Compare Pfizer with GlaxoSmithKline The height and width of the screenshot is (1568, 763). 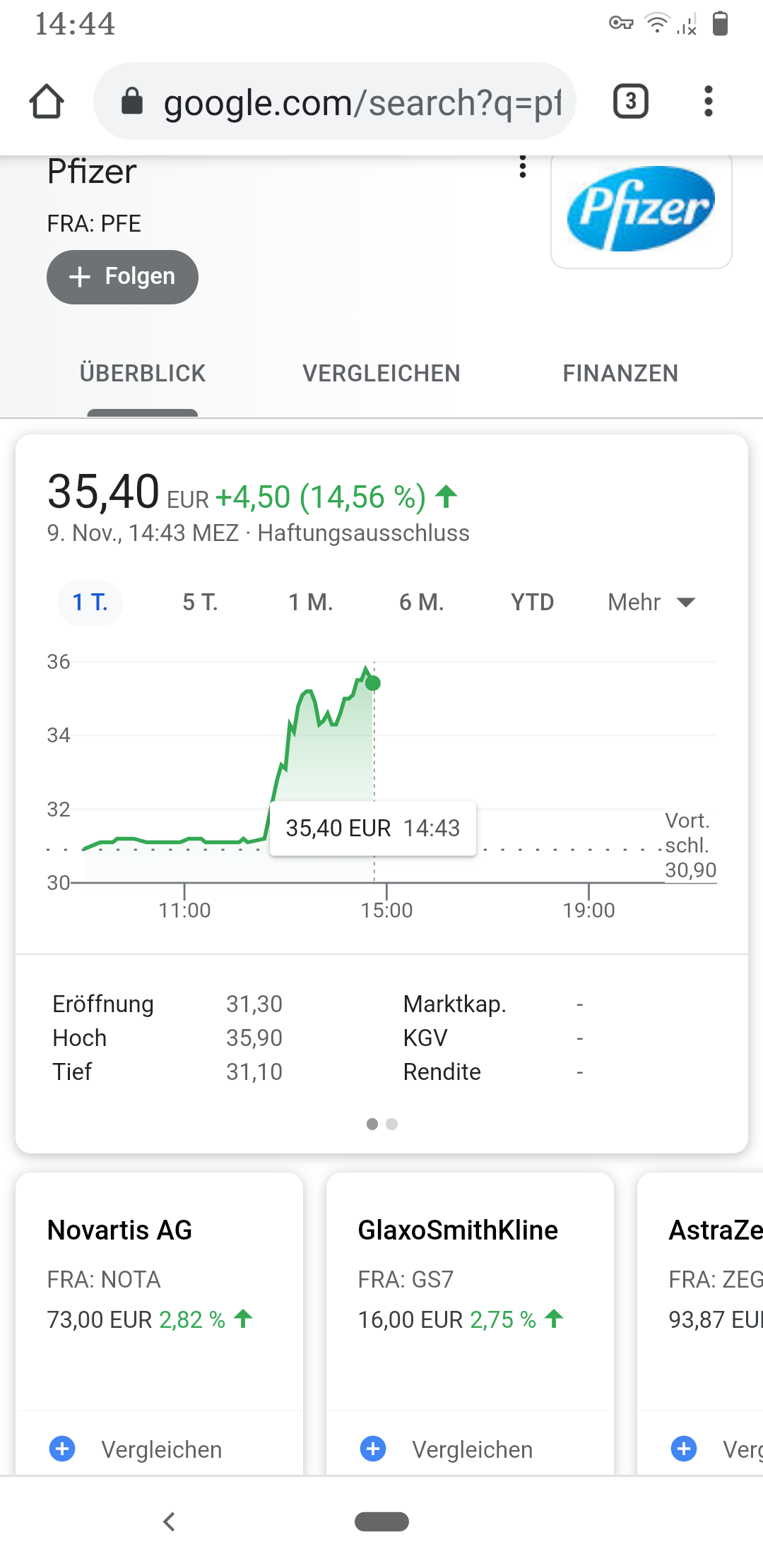tap(471, 1449)
